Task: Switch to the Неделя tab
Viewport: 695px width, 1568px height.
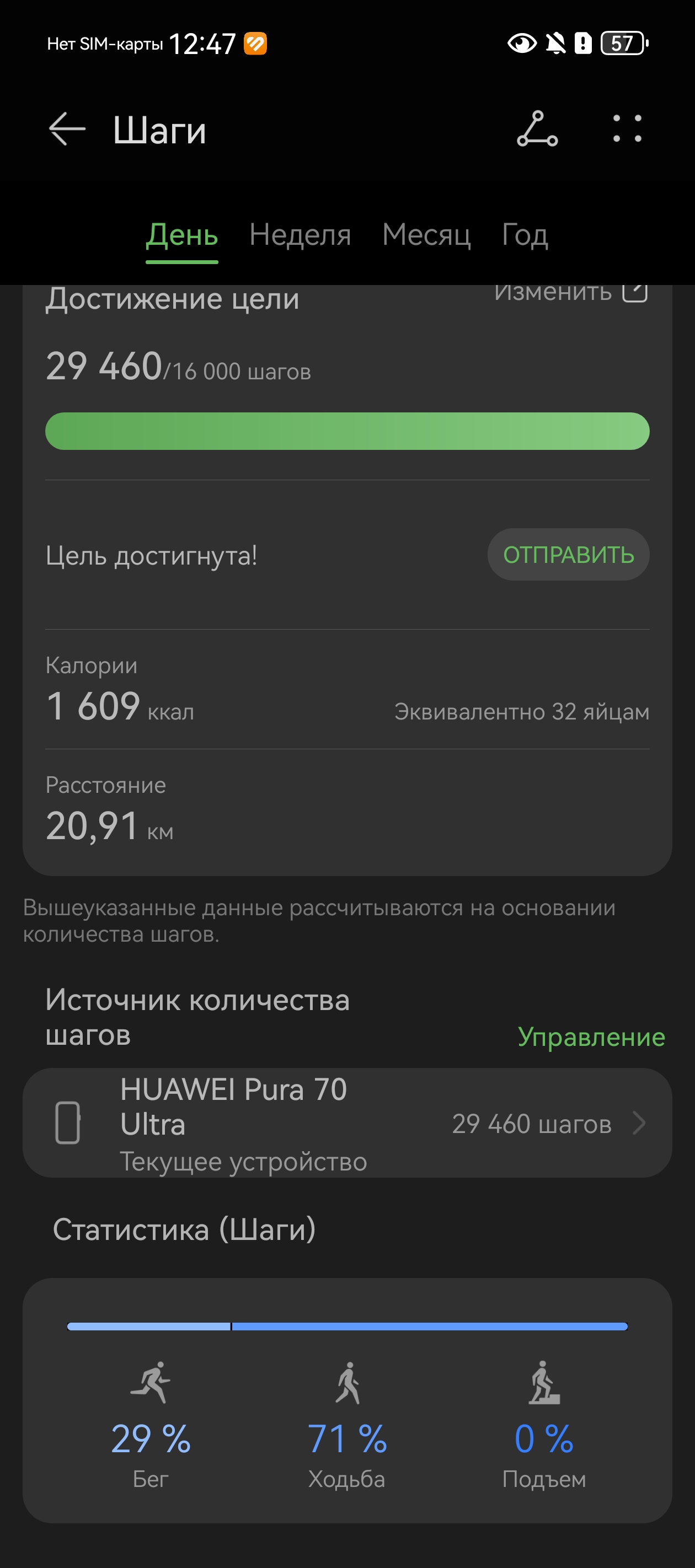Action: (300, 235)
